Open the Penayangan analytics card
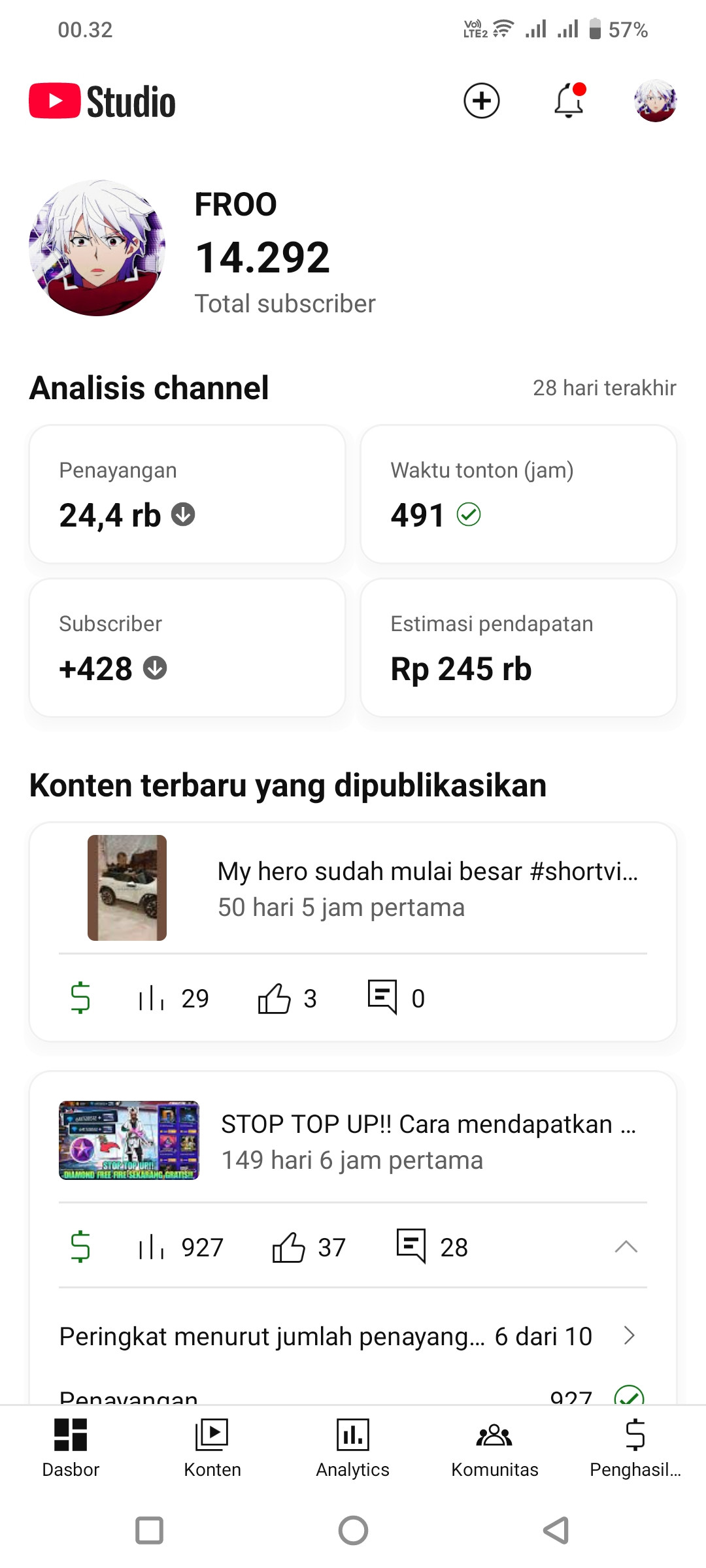This screenshot has width=706, height=1568. pyautogui.click(x=187, y=494)
